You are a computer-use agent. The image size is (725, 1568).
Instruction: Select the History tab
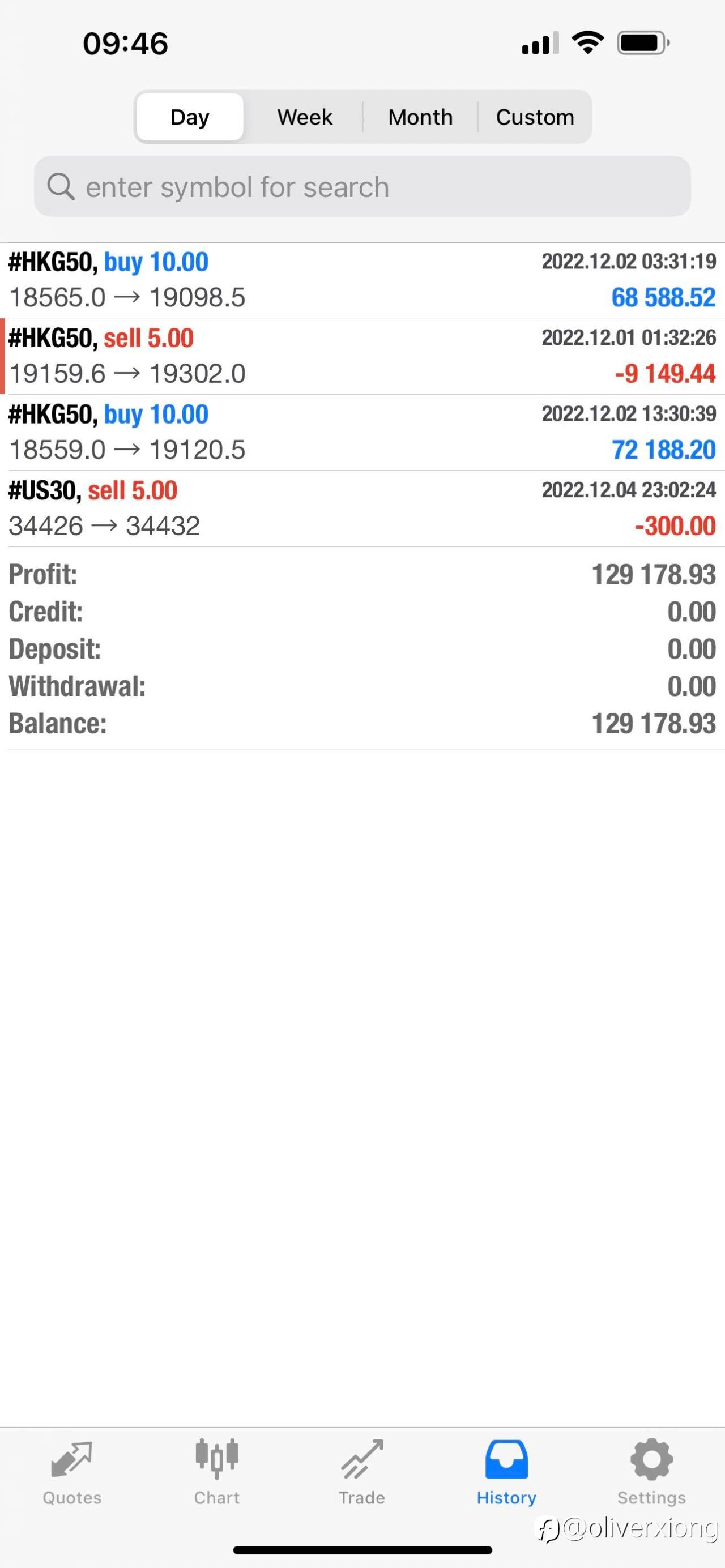506,1473
